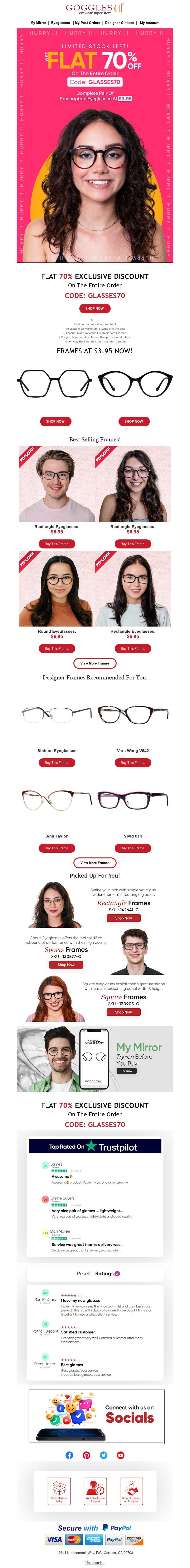Shop Now for Square Frames

(124, 1012)
